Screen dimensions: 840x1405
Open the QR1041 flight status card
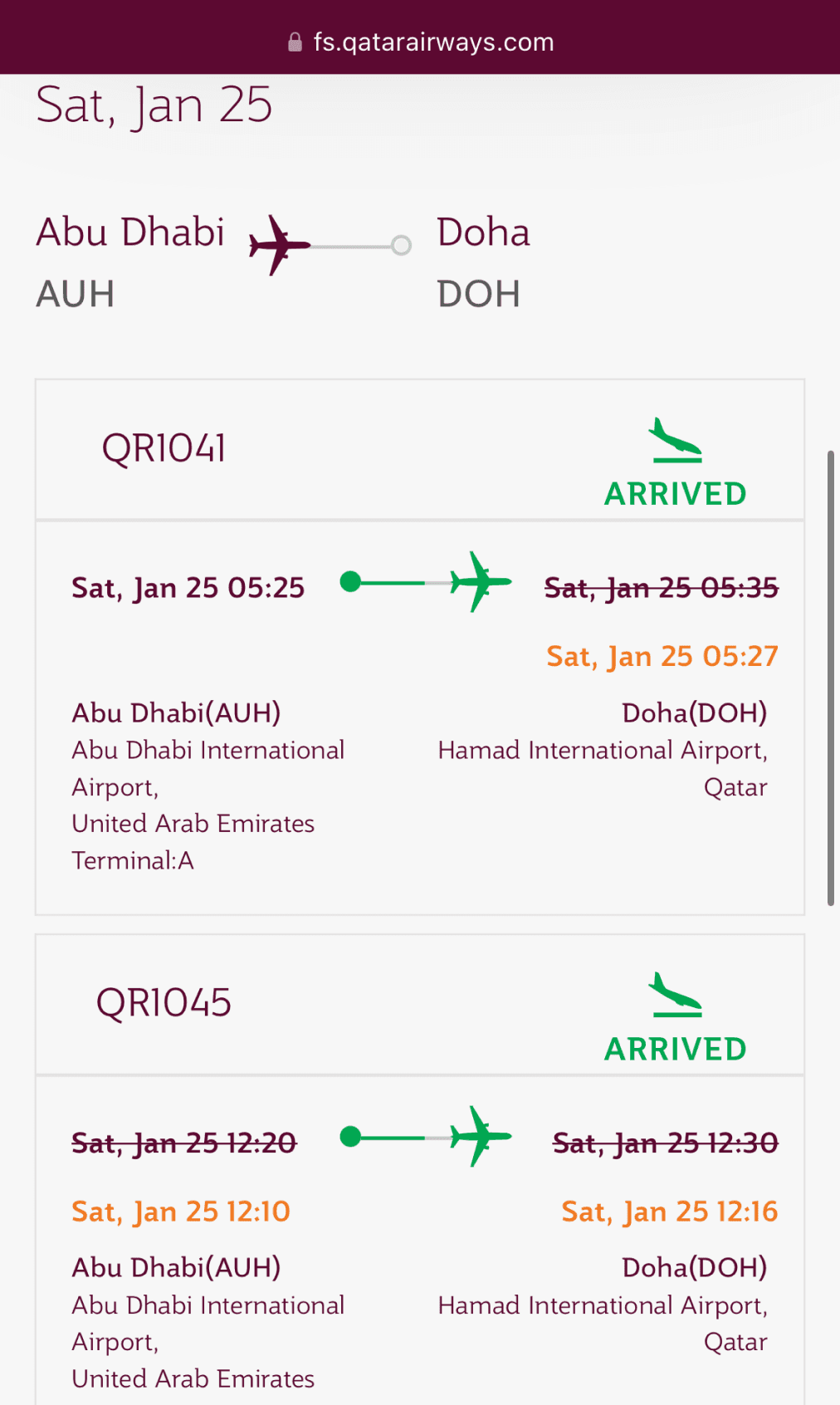[x=164, y=449]
